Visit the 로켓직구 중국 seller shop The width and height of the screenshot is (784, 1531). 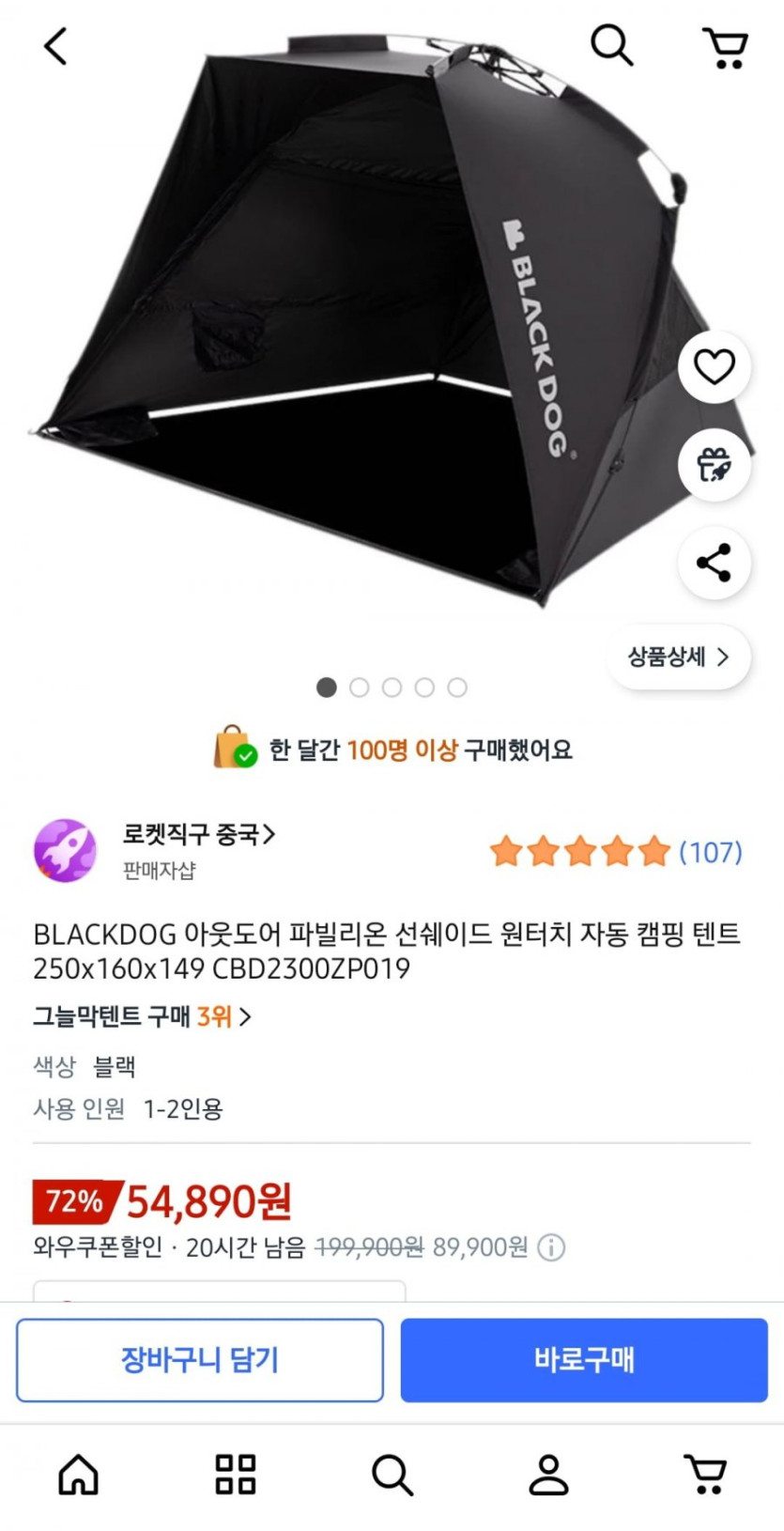click(x=198, y=834)
